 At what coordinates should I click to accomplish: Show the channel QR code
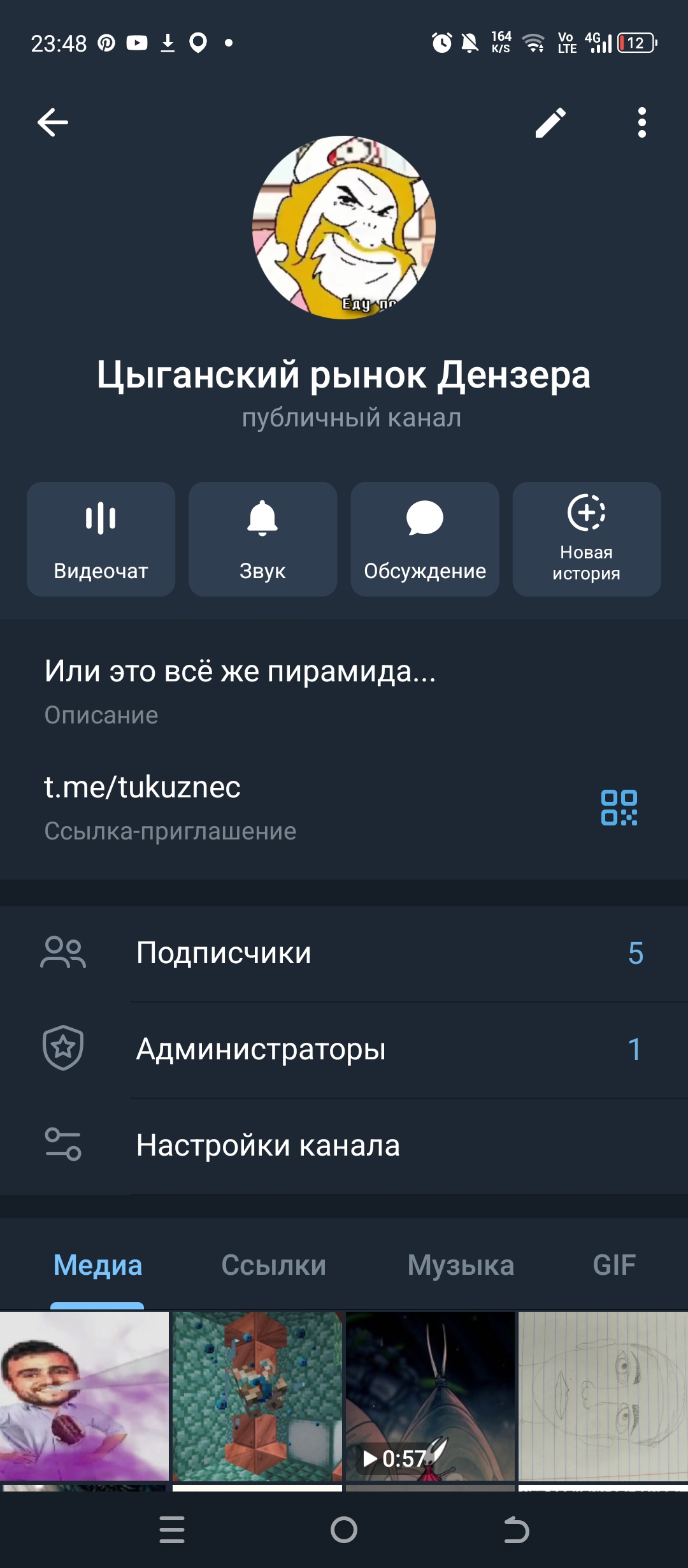tap(619, 808)
